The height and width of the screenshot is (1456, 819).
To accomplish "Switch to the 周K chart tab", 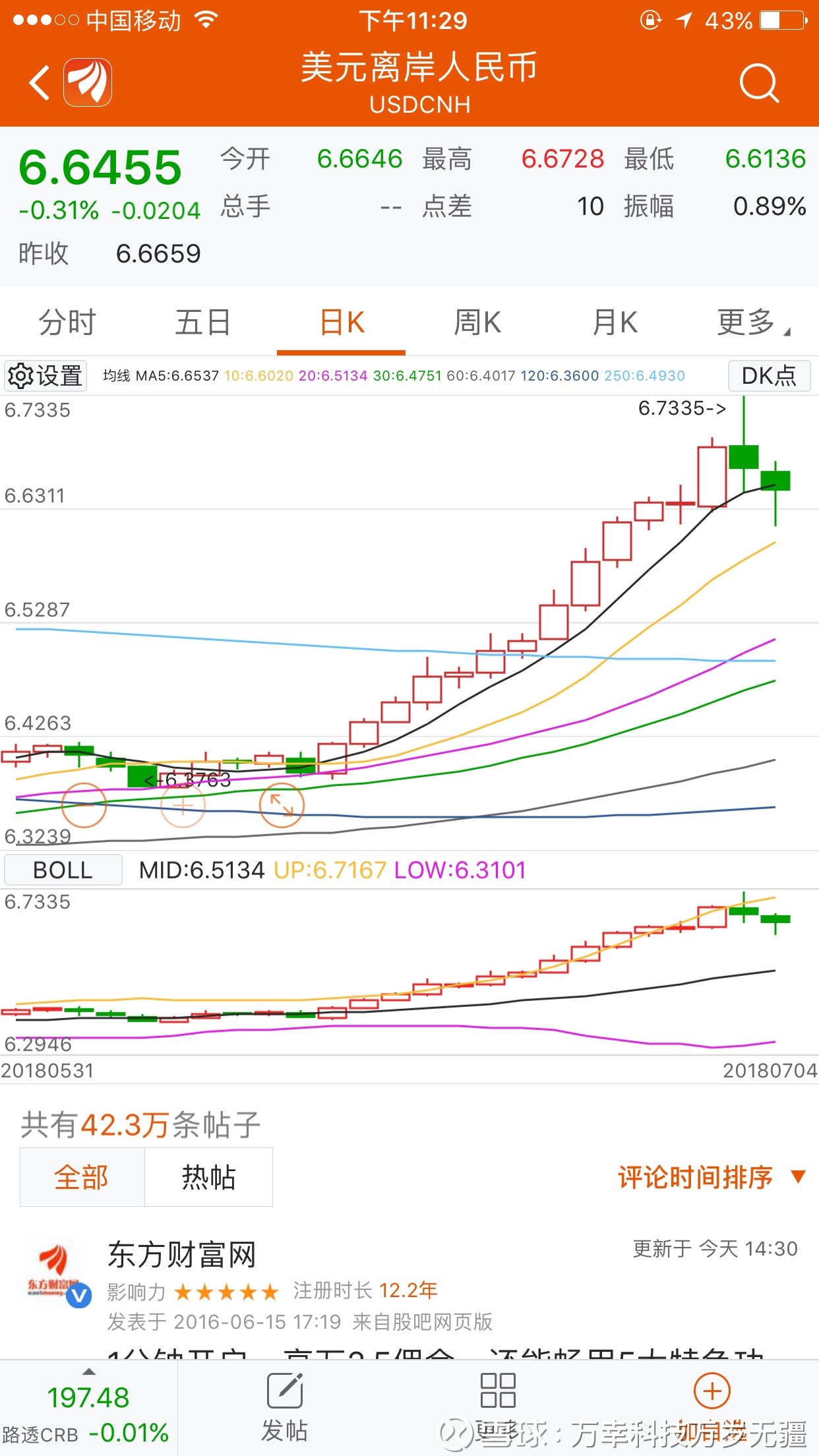I will tap(477, 323).
